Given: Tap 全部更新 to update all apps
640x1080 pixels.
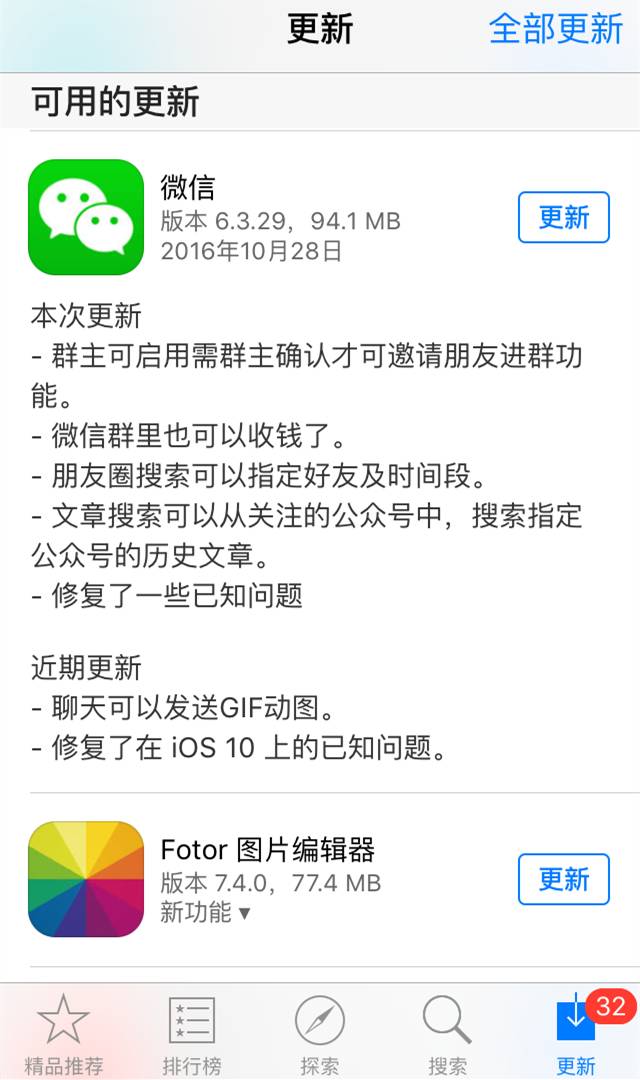Looking at the screenshot, I should coord(556,29).
